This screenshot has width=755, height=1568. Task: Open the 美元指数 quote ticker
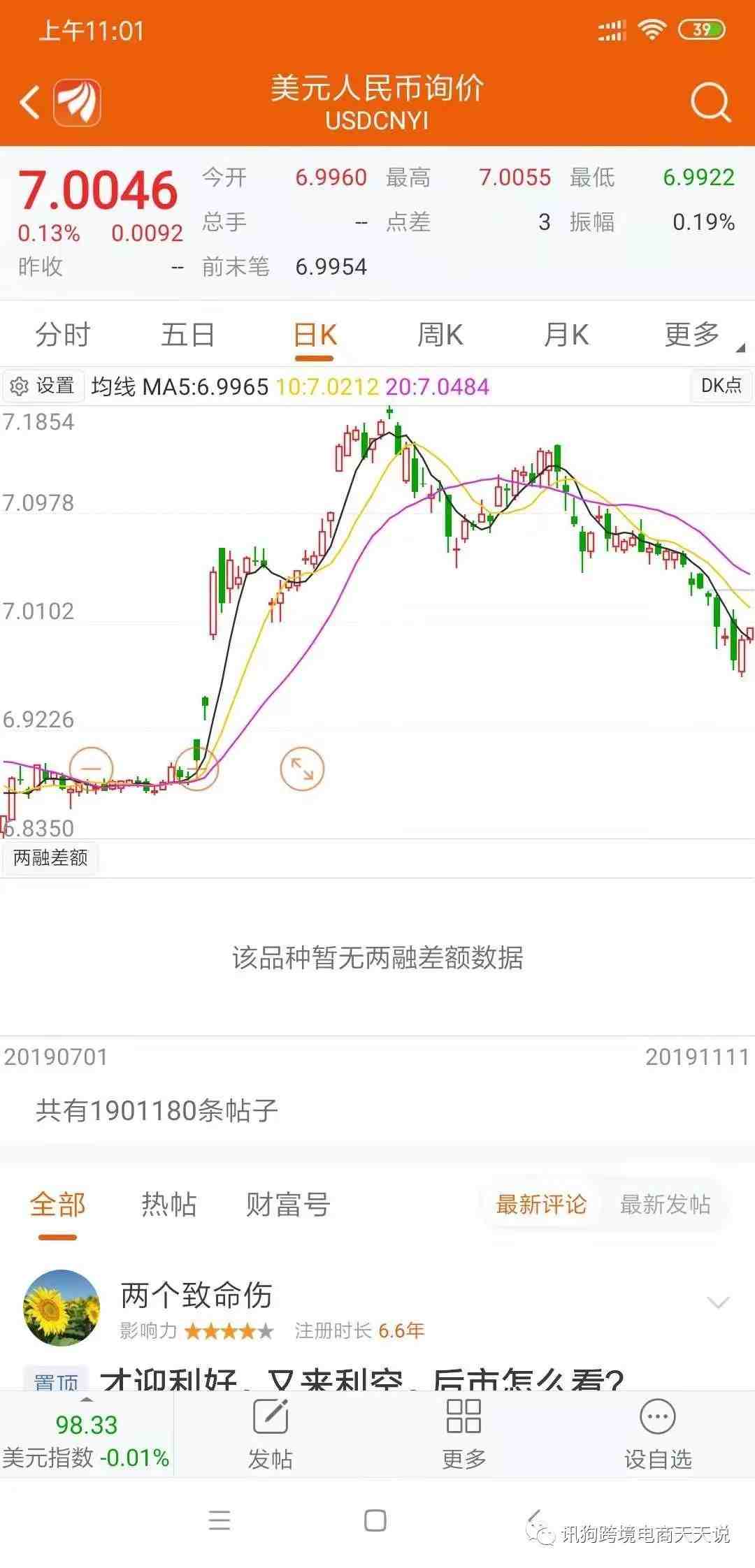point(86,1441)
